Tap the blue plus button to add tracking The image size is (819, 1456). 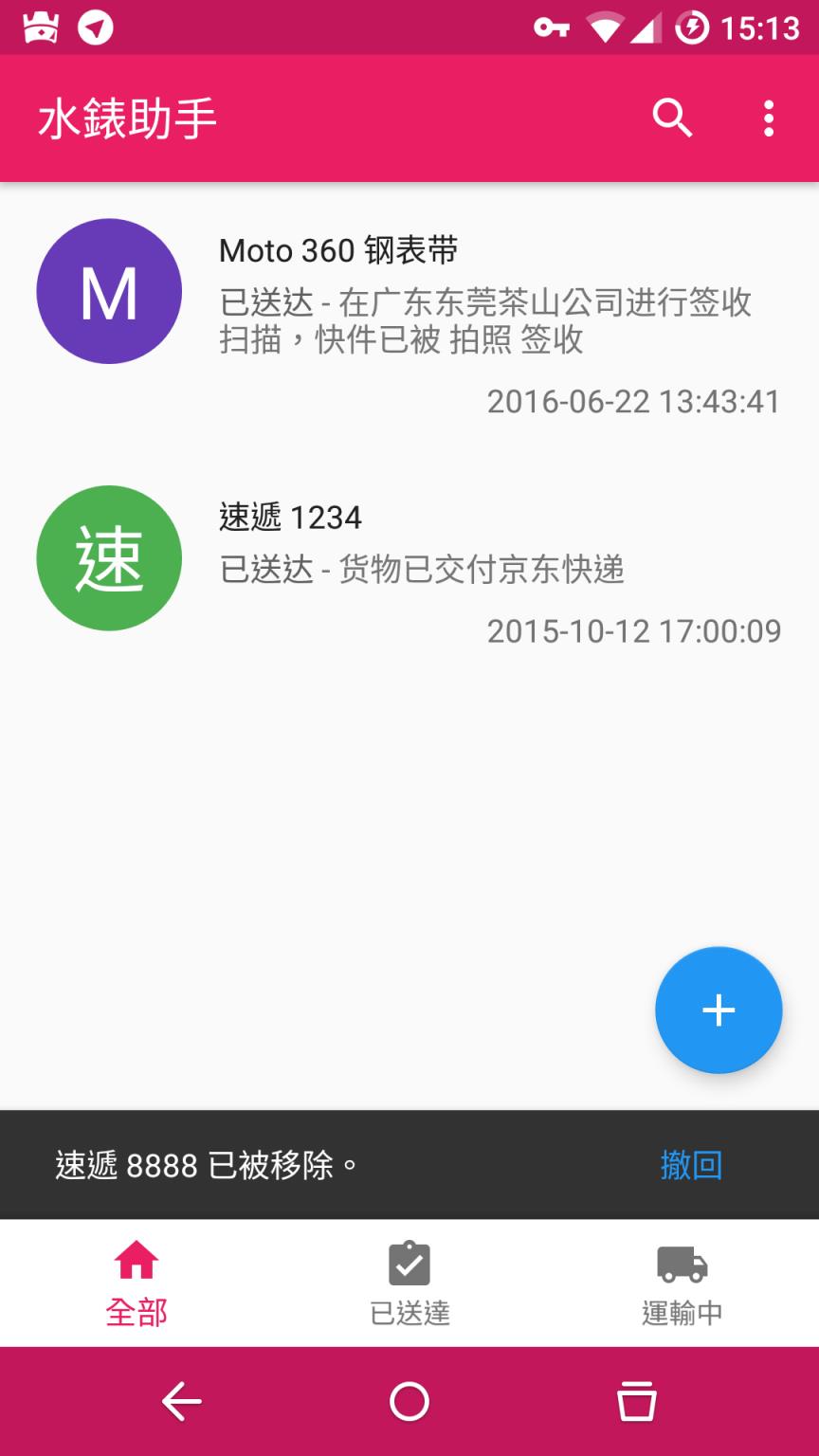point(718,1010)
